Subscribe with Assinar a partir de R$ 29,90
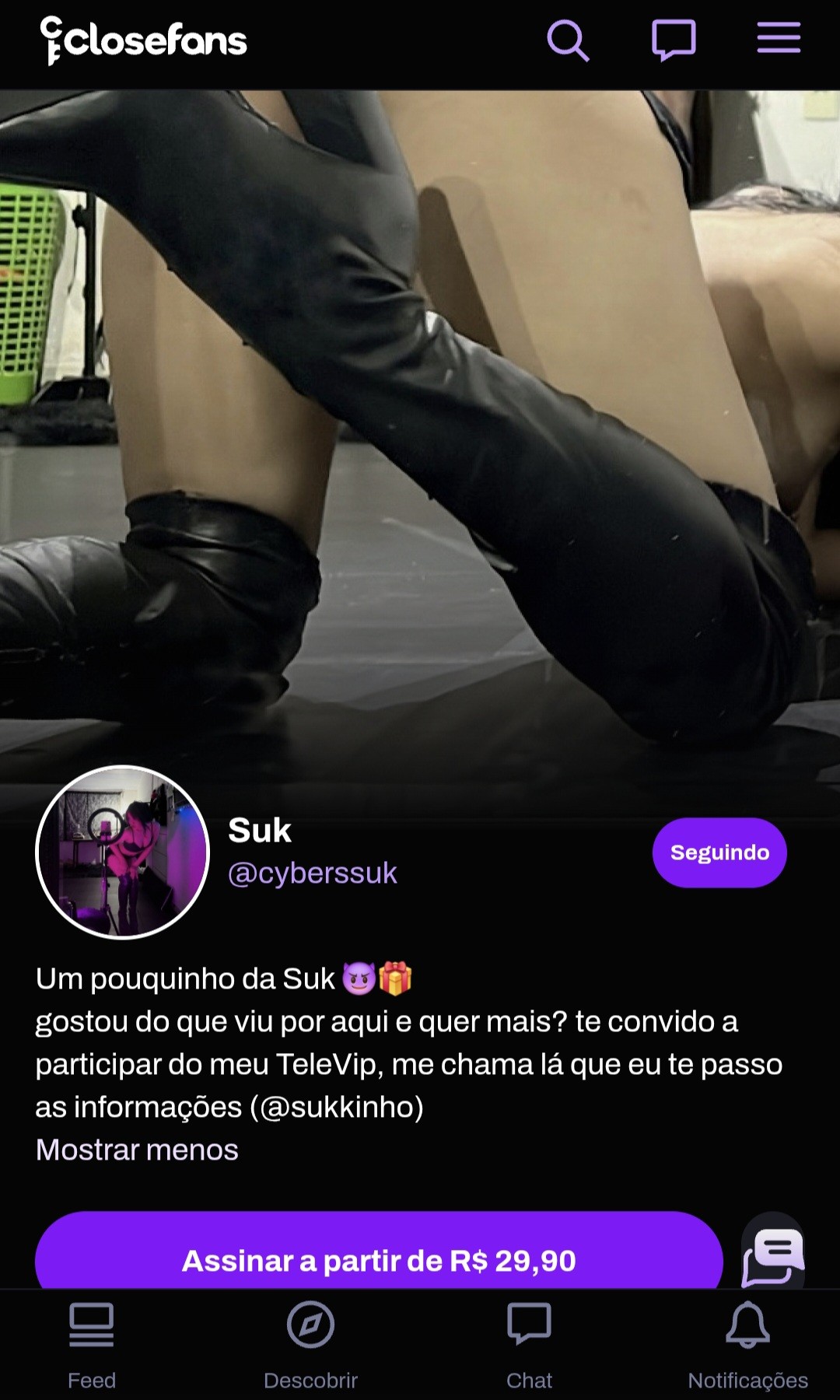The height and width of the screenshot is (1400, 840). click(379, 1260)
